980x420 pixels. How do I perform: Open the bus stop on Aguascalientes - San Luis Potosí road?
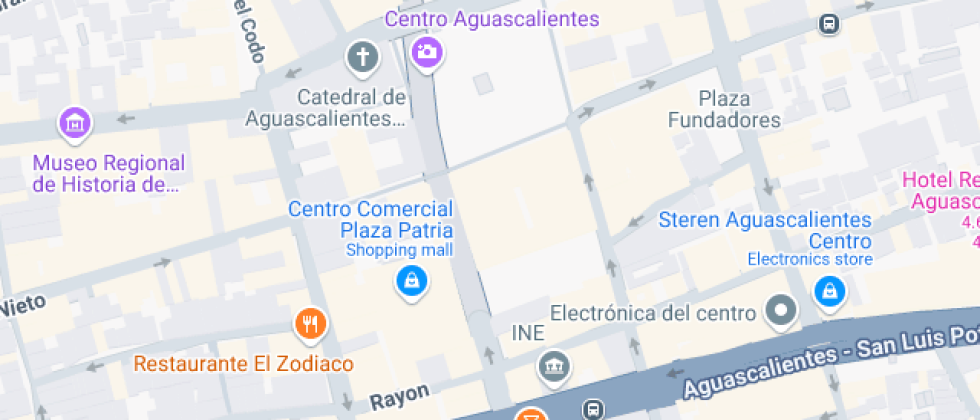592,410
